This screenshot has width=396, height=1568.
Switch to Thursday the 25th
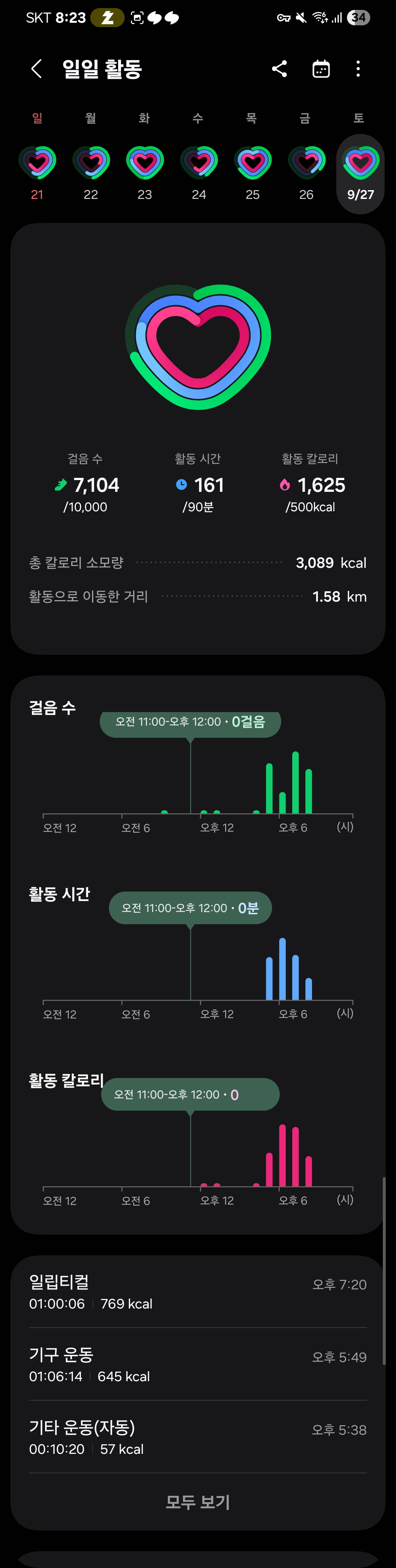[x=252, y=172]
